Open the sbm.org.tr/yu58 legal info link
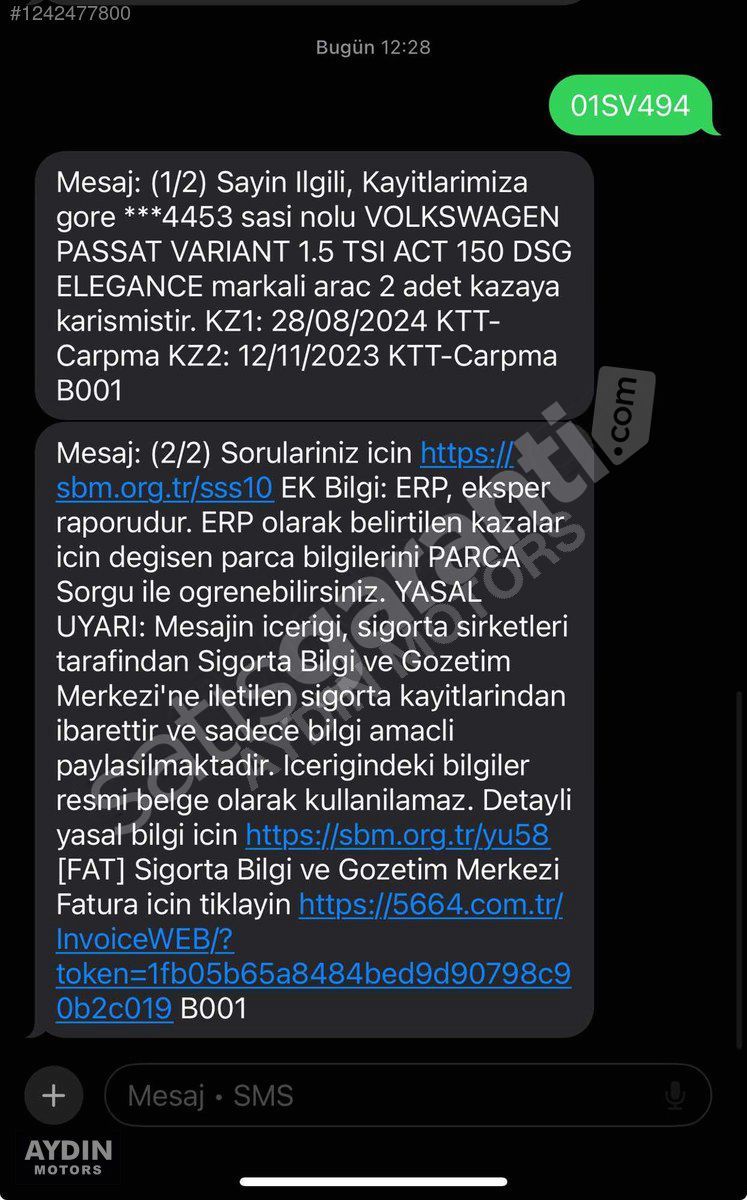Viewport: 747px width, 1200px height. pyautogui.click(x=397, y=835)
